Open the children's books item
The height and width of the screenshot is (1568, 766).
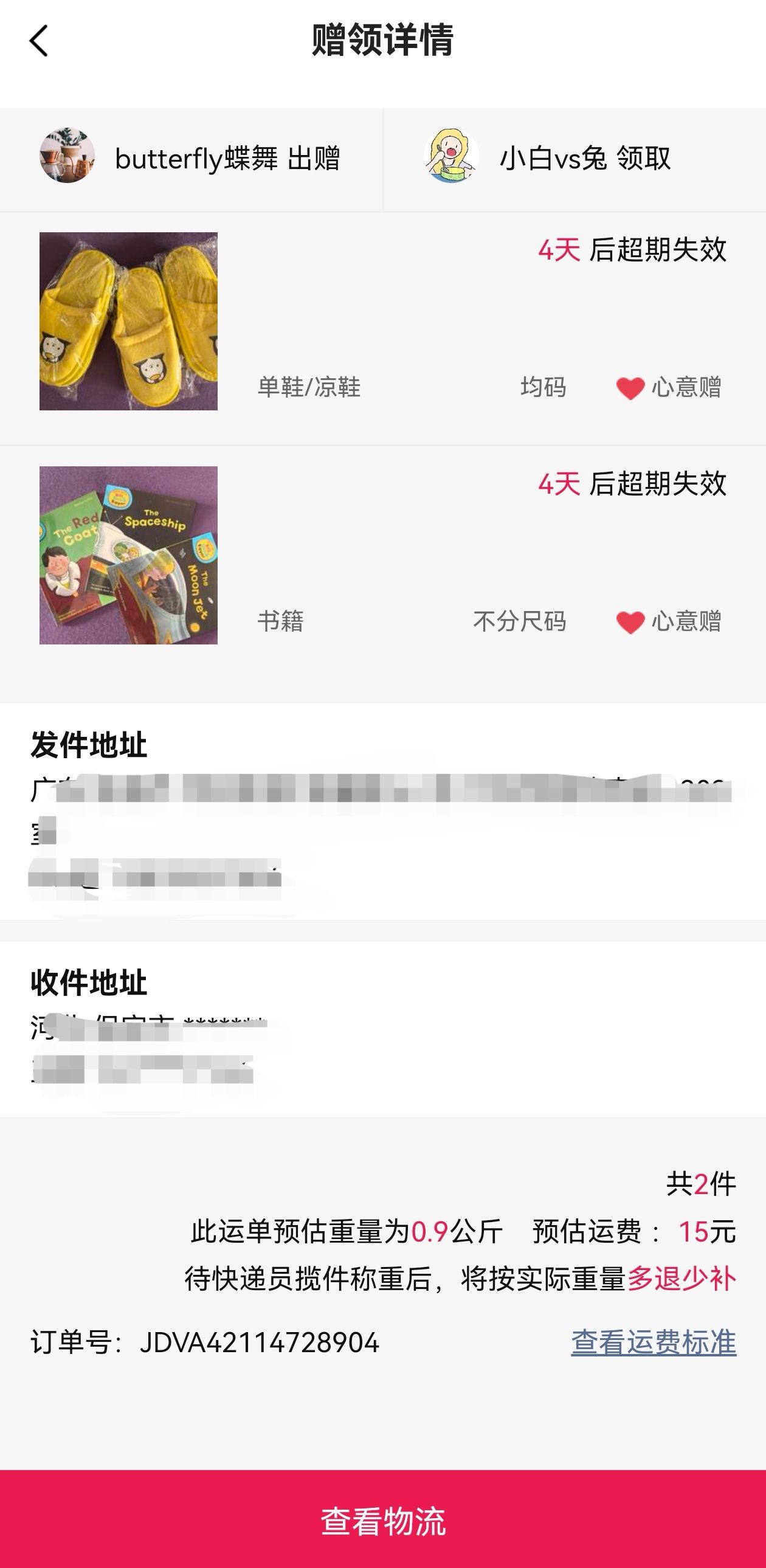[128, 555]
